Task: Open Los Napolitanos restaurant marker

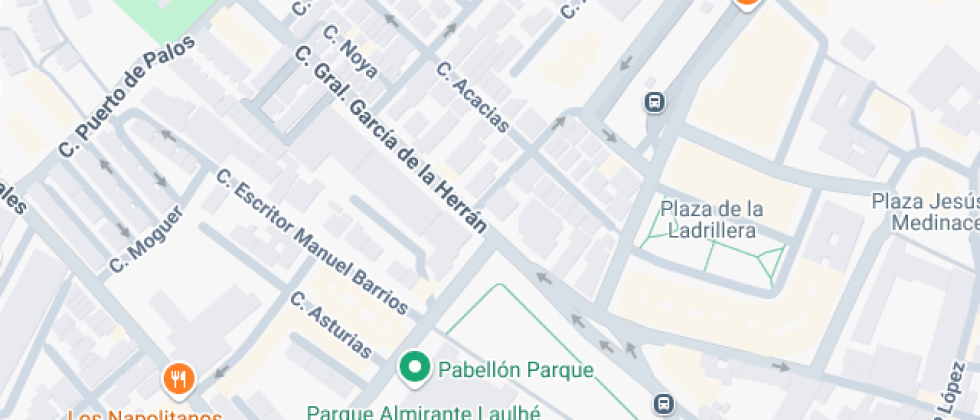Action: click(x=180, y=378)
